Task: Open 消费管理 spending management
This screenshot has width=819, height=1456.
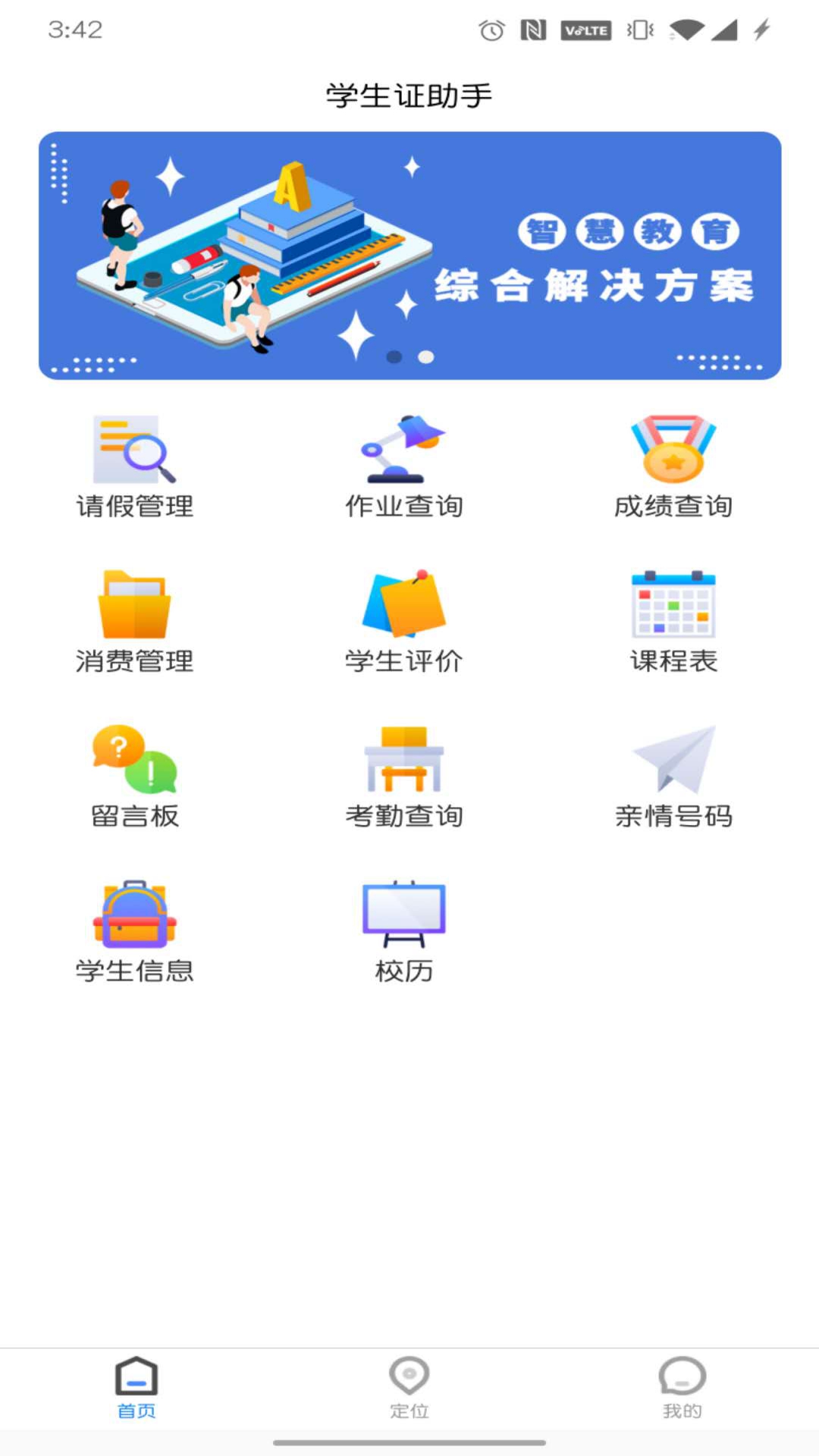Action: (135, 620)
